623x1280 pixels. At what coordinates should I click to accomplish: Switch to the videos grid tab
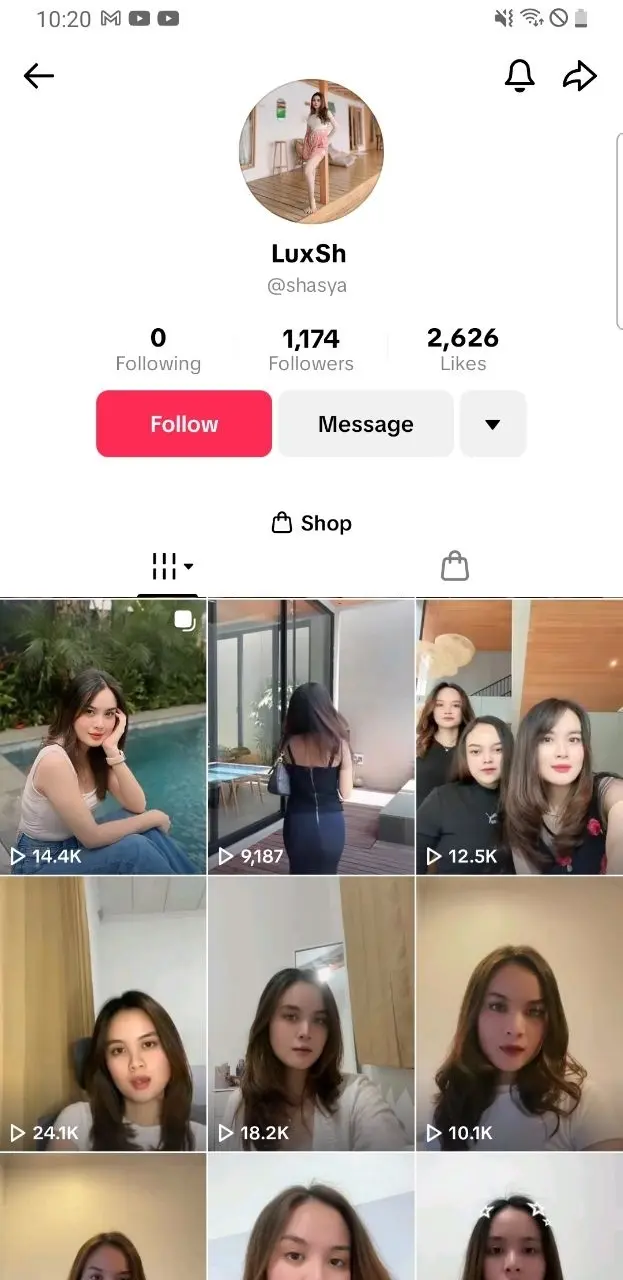coord(171,567)
